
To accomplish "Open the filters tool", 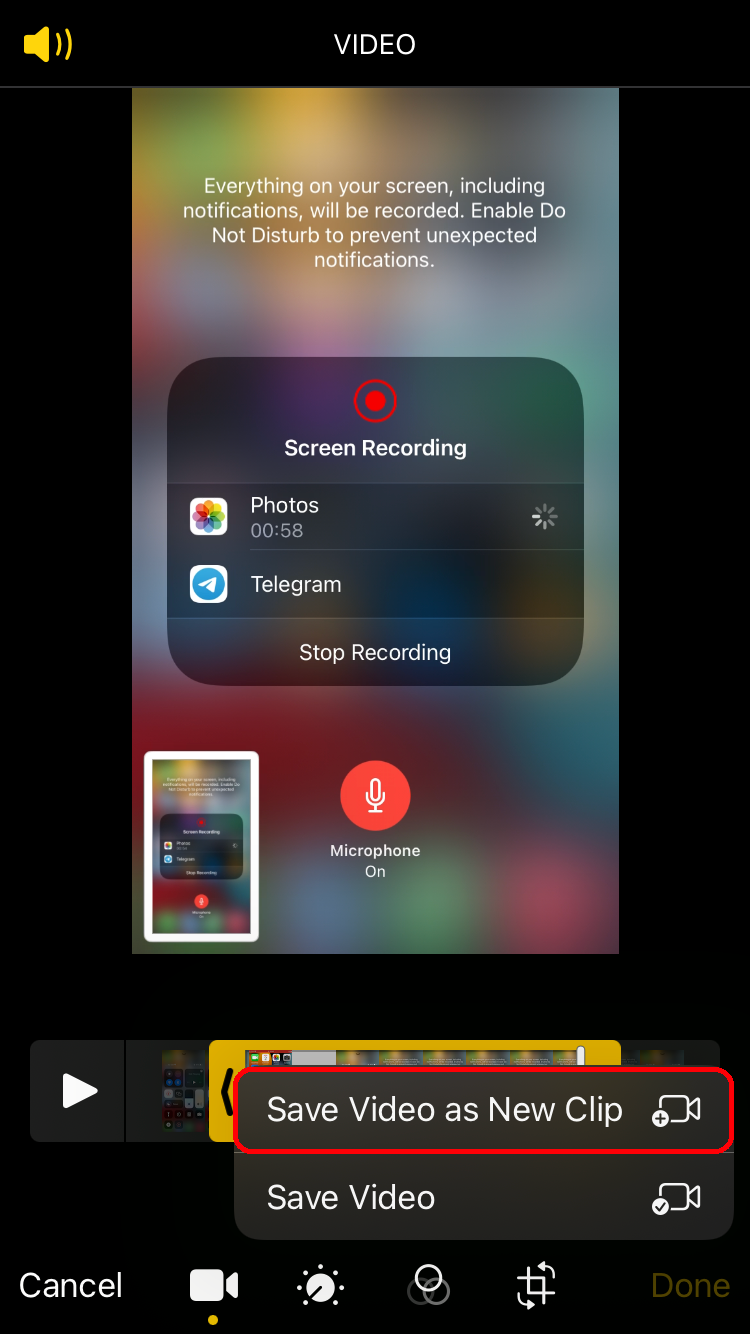I will coord(428,1285).
